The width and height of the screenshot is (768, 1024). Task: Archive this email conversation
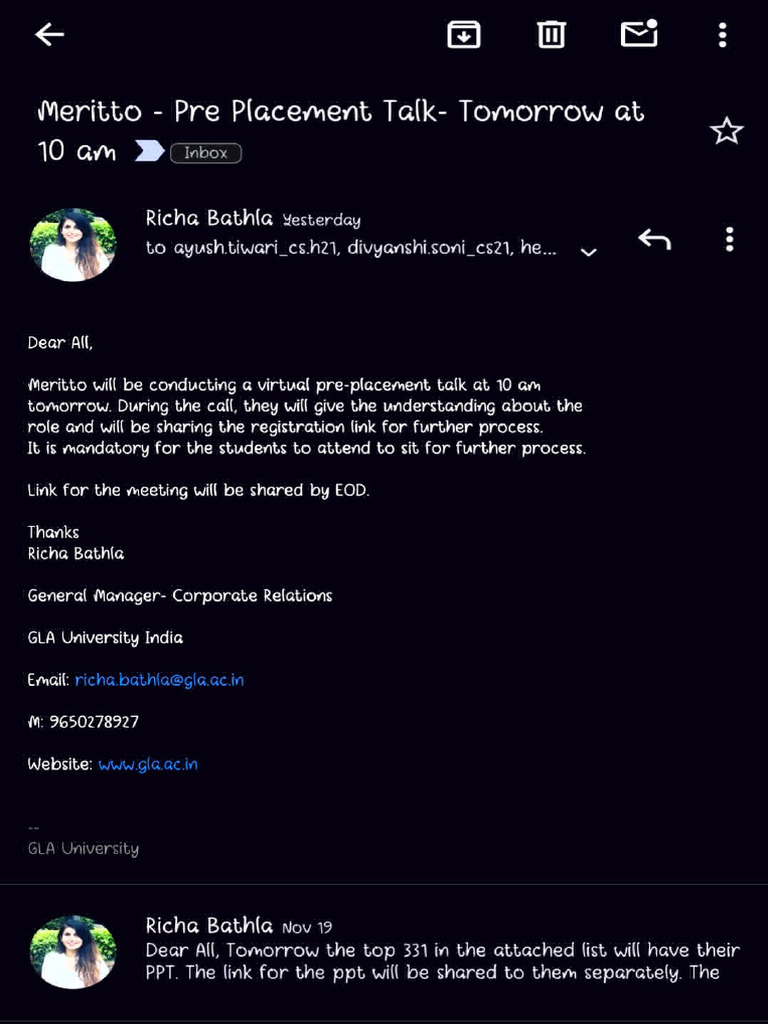[463, 35]
